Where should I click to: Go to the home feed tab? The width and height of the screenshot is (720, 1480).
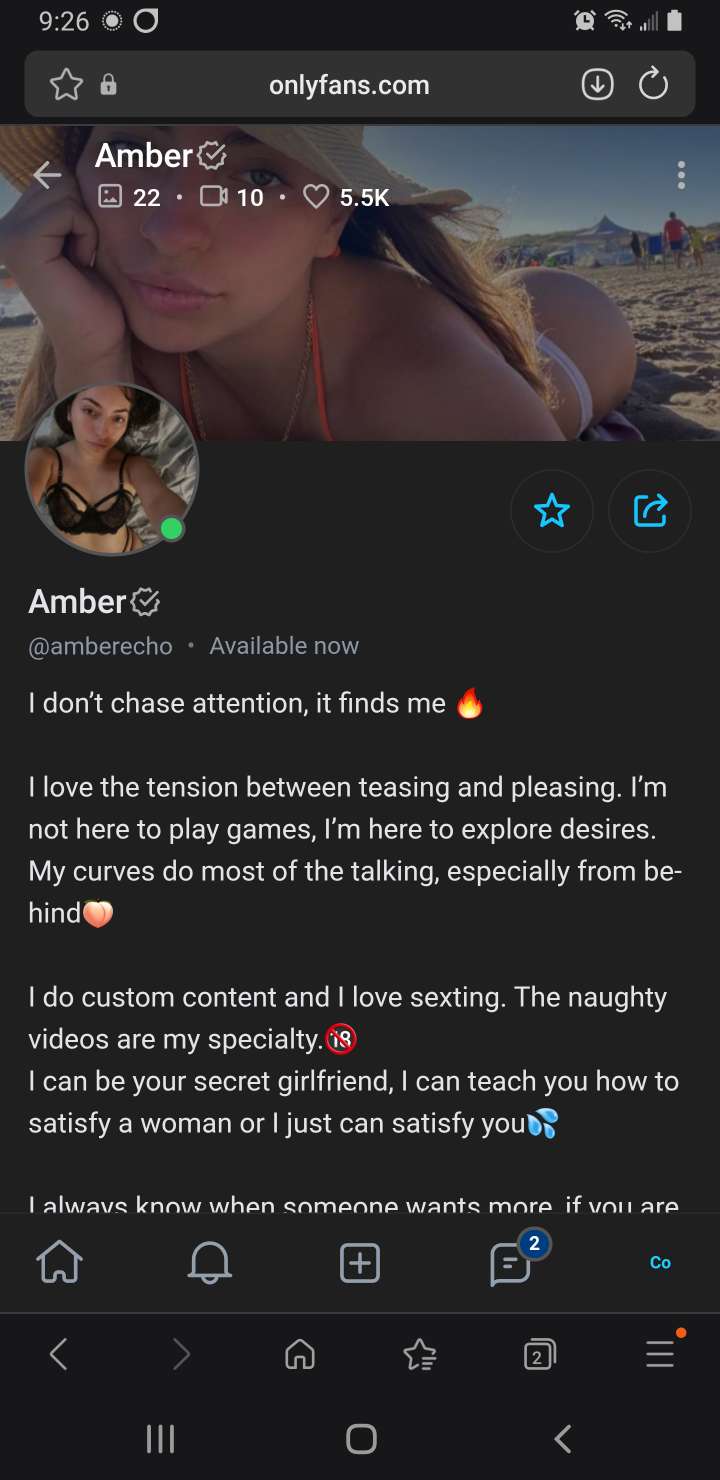click(x=60, y=1263)
